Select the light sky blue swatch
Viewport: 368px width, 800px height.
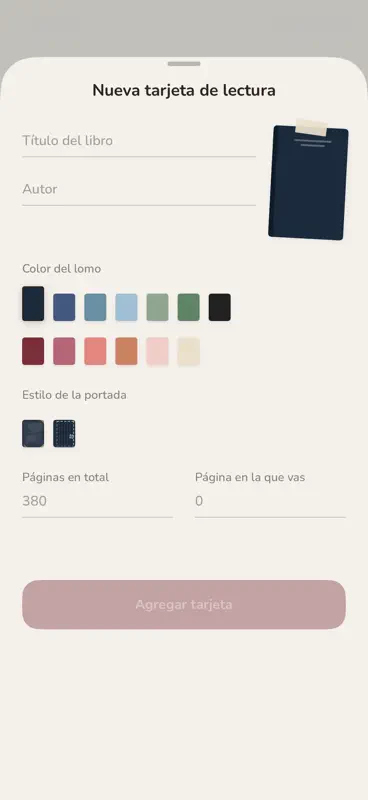click(126, 307)
